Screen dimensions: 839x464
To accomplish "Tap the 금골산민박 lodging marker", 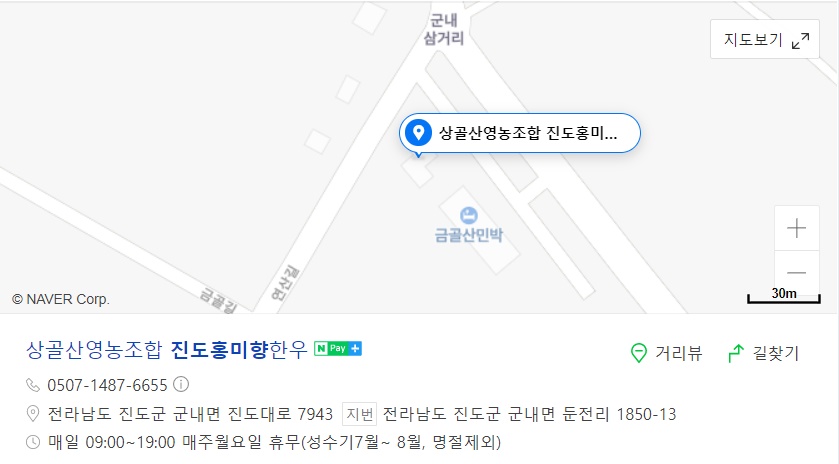I will pos(469,215).
